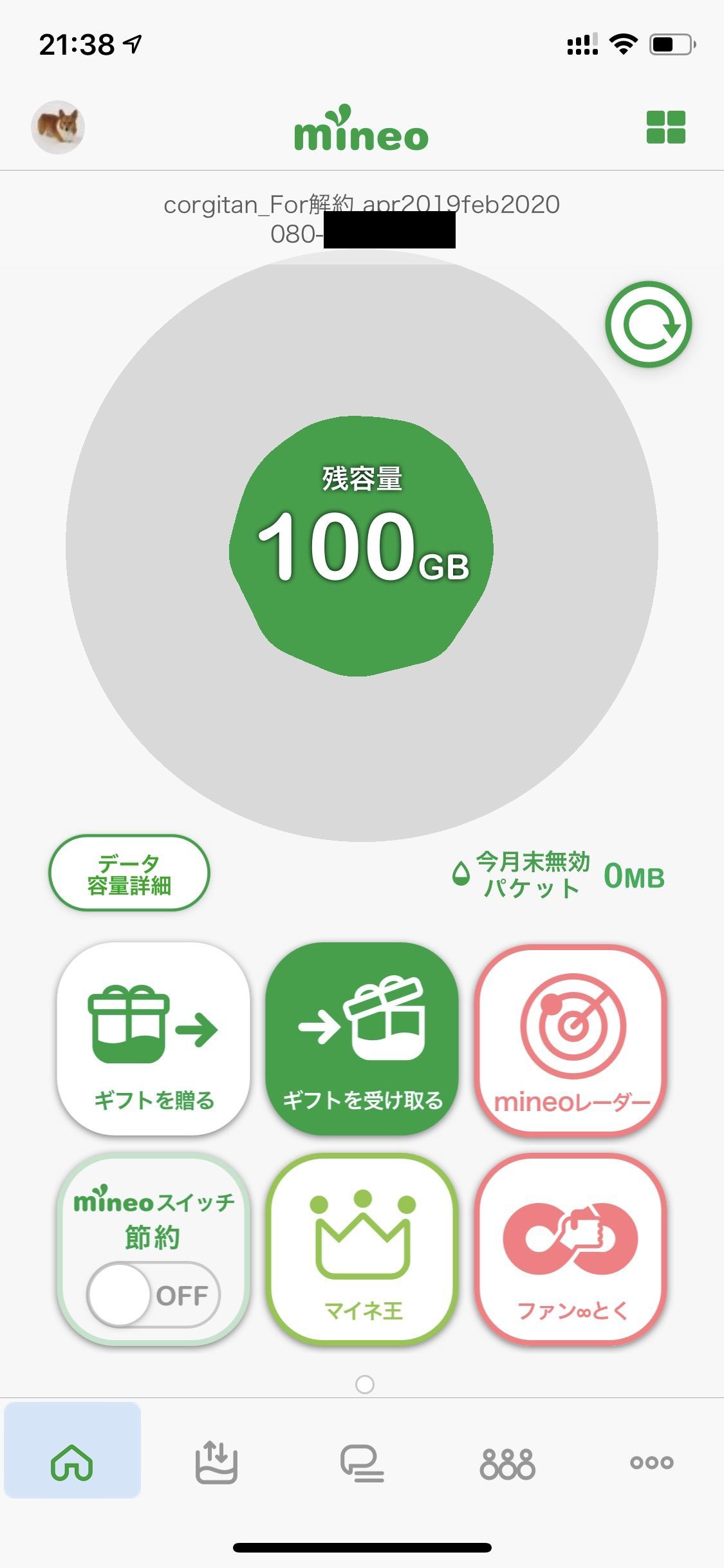Tap ギフトを贈る to send a gift
Screen dimensions: 724x1568
[153, 1038]
